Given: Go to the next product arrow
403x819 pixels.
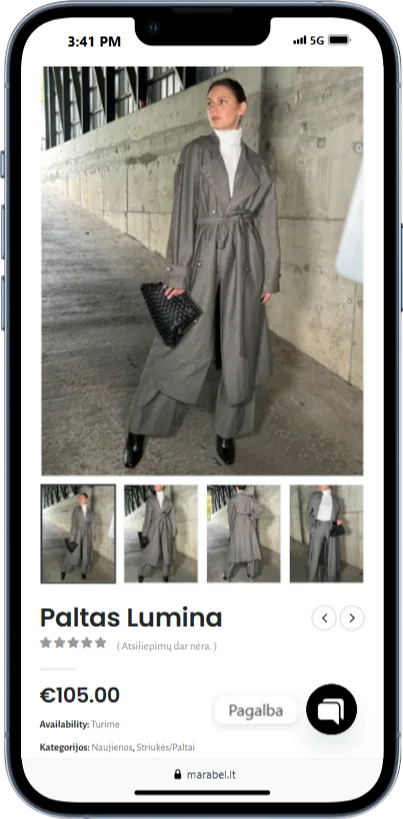Looking at the screenshot, I should coord(352,618).
